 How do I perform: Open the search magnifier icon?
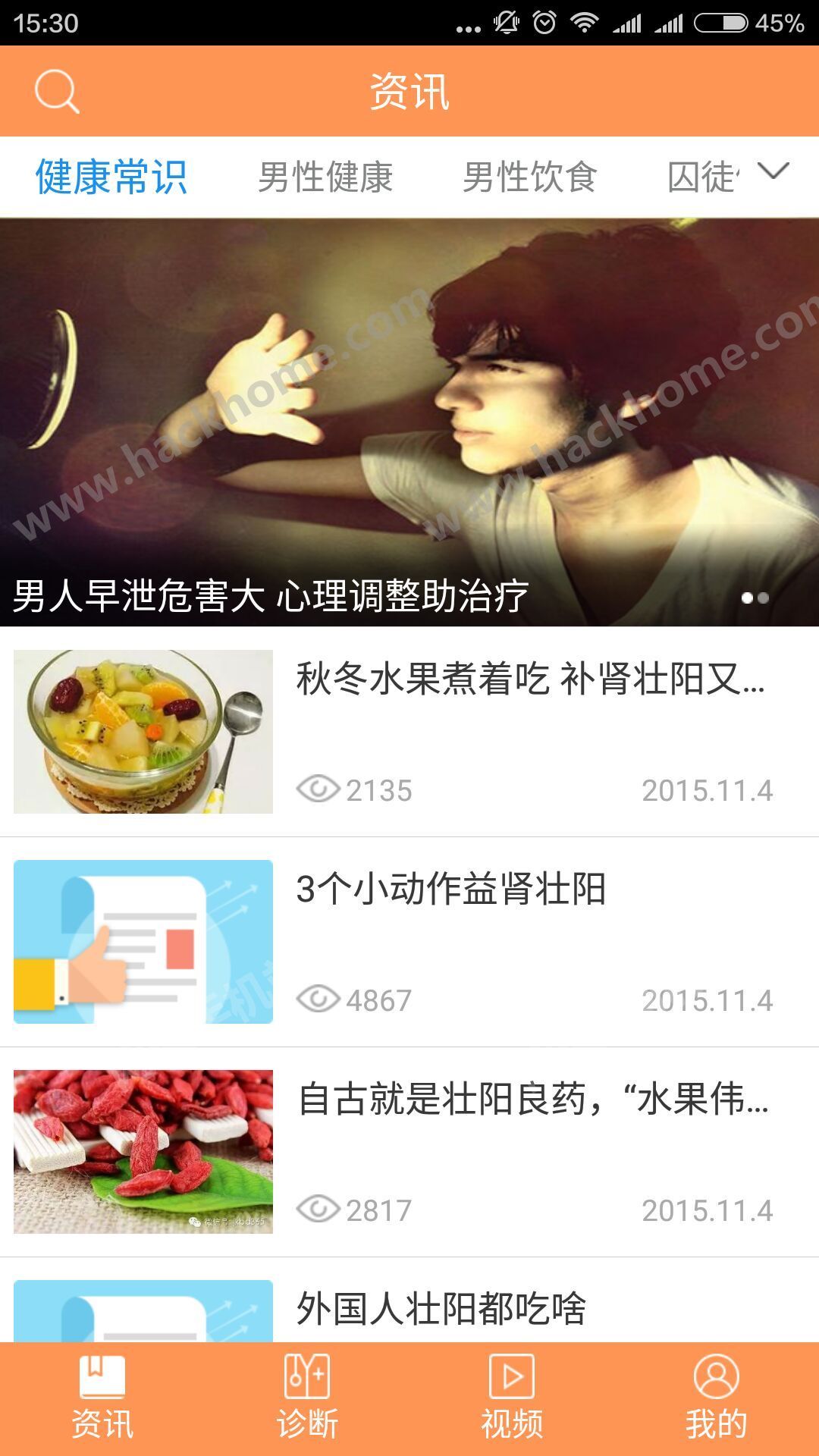(57, 91)
